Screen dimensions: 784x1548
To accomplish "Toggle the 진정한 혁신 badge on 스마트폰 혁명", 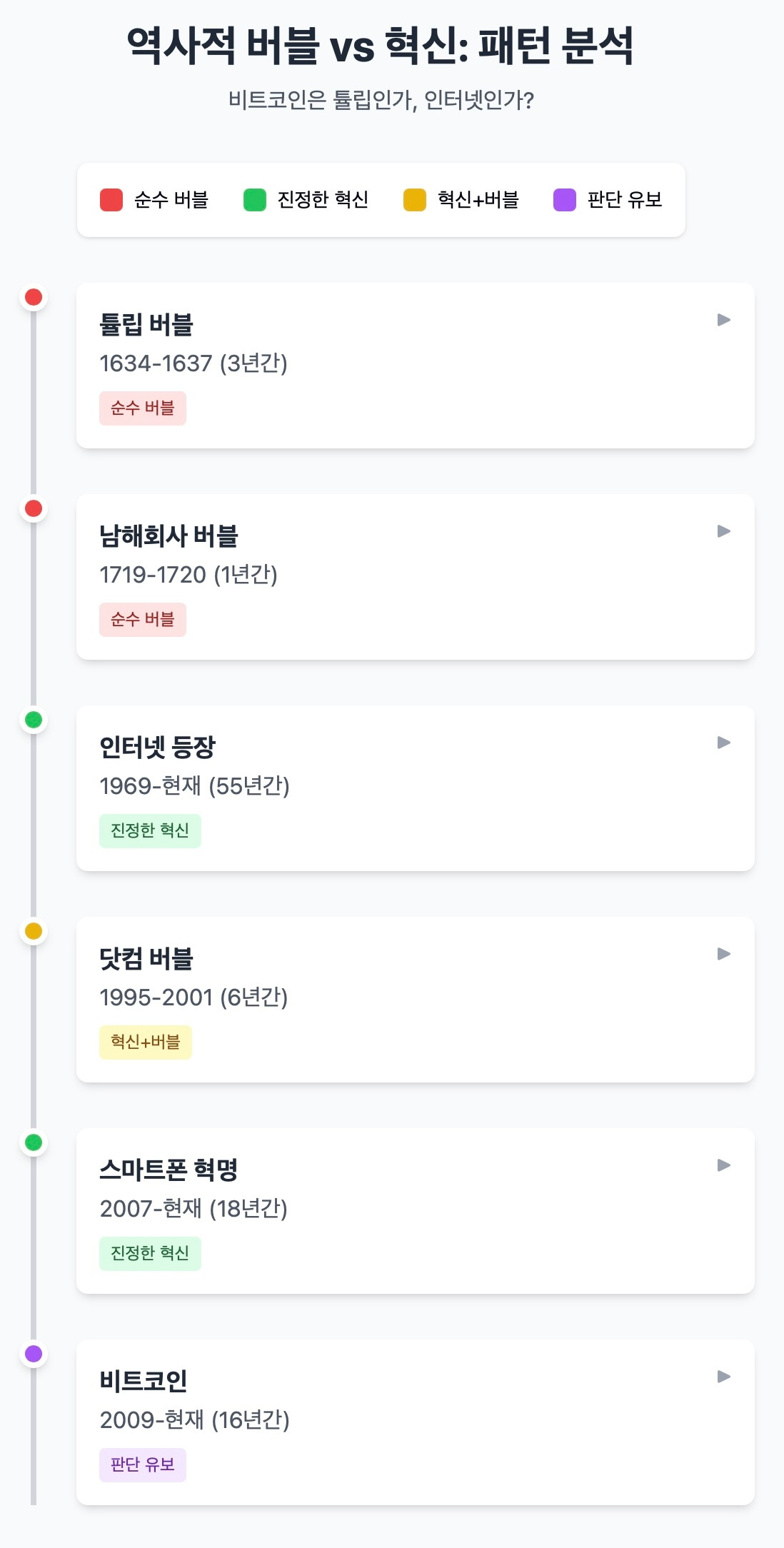I will coord(150,1252).
